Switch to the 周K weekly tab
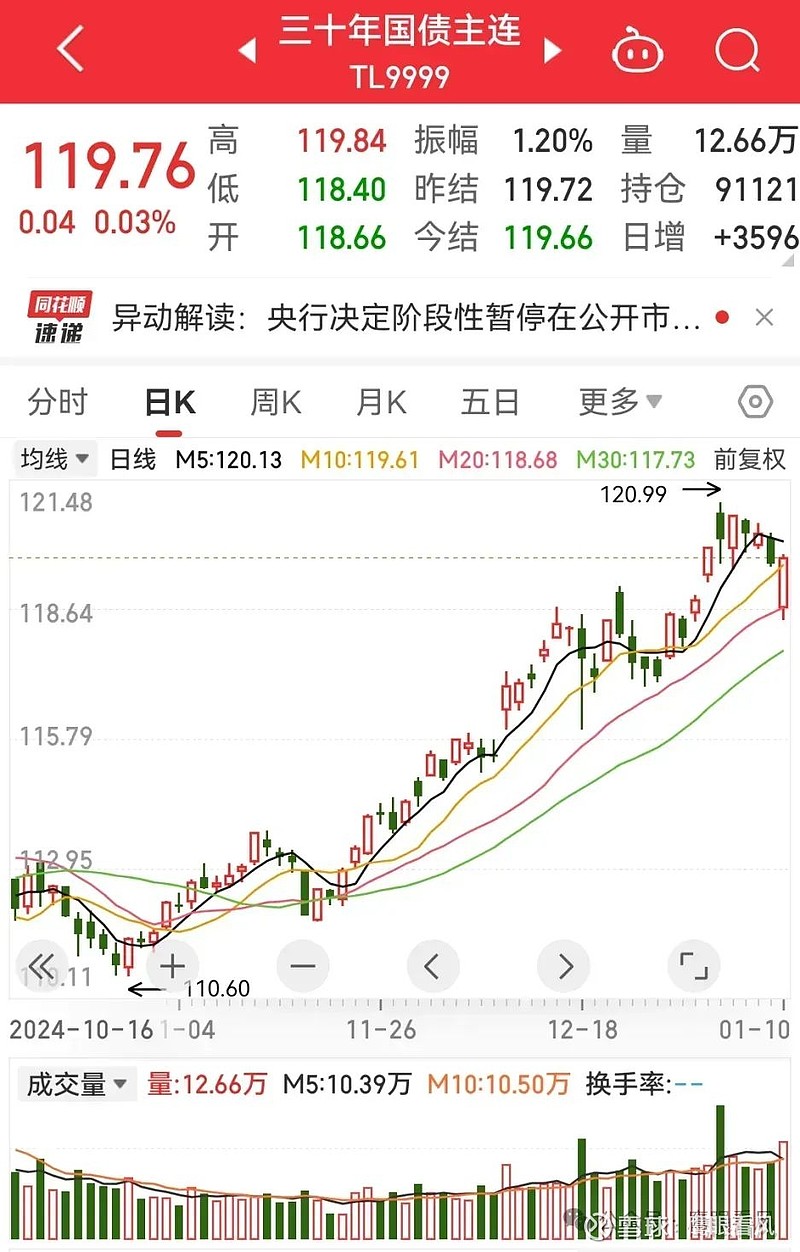Screen dimensions: 800x1252 click(275, 400)
